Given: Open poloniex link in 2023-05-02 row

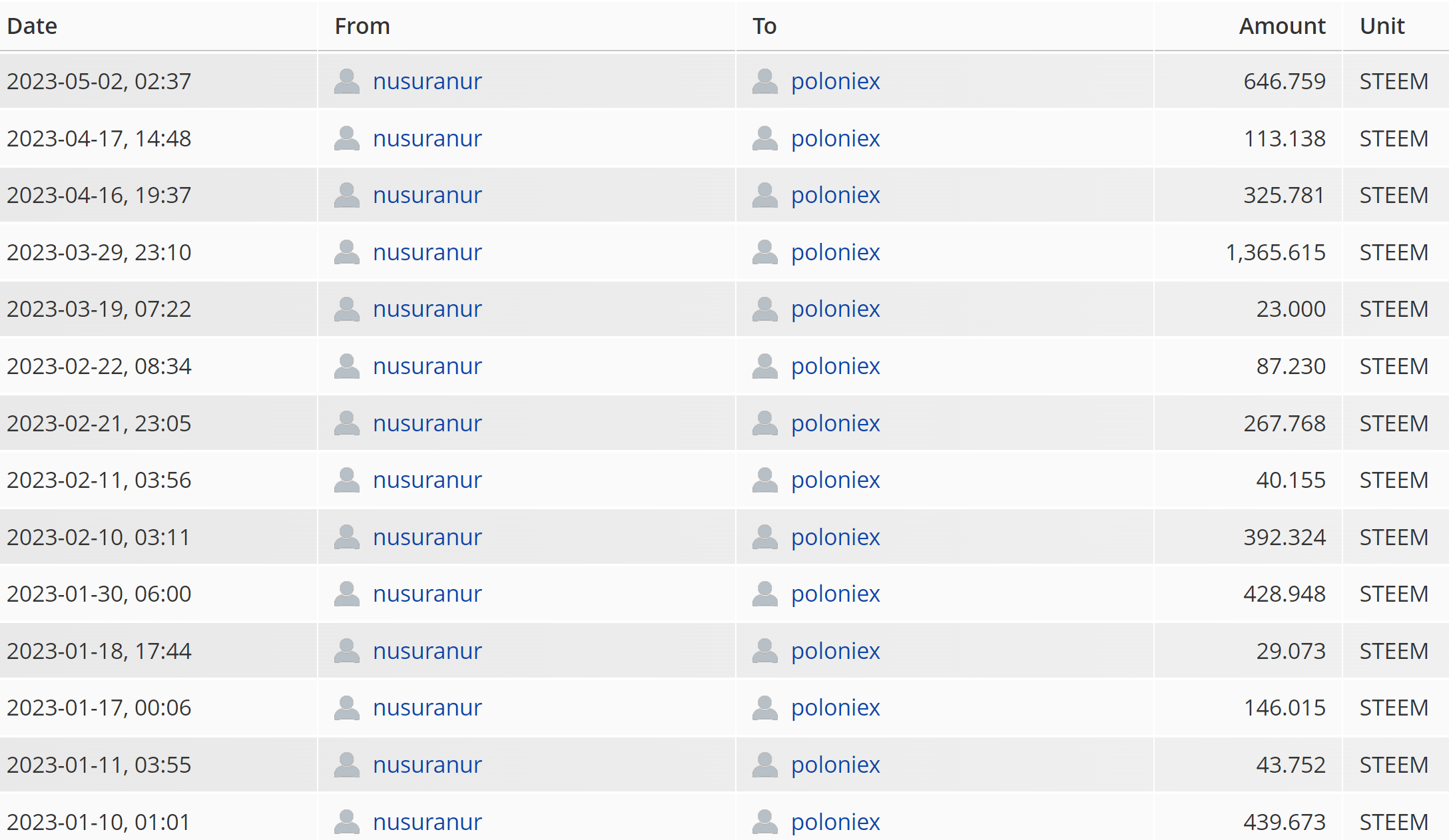Looking at the screenshot, I should (835, 81).
